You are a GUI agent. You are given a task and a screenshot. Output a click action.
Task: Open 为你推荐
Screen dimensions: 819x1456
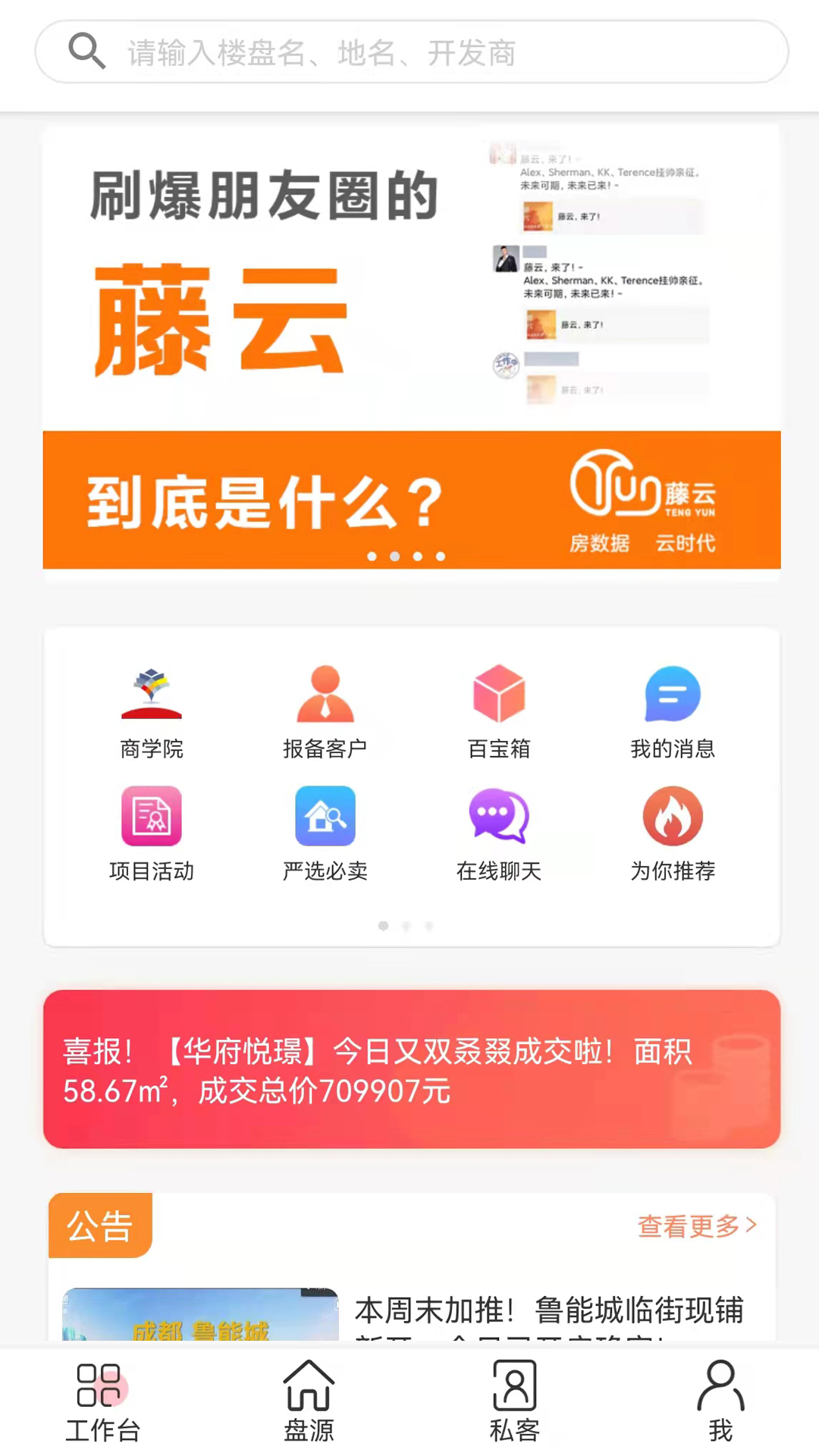pyautogui.click(x=673, y=834)
